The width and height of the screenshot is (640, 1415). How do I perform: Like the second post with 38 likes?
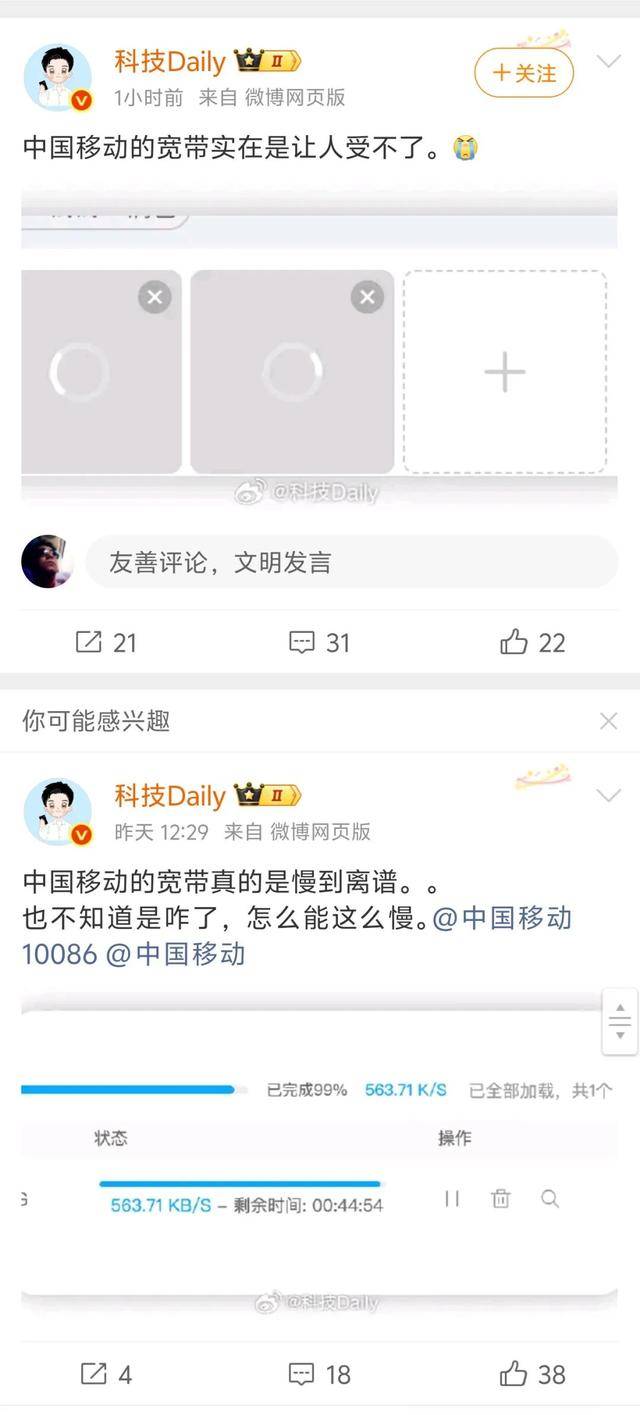[532, 1375]
